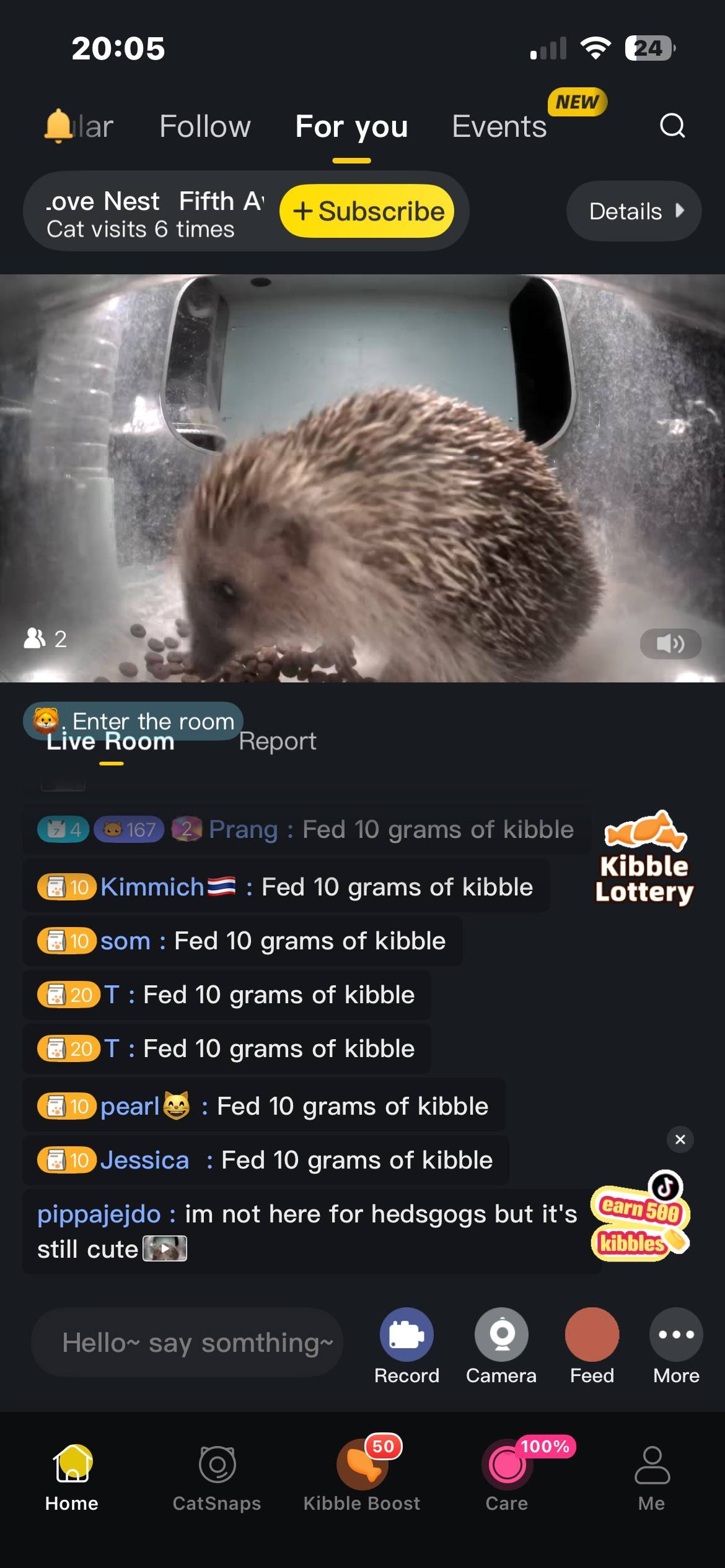
Task: Mute the live stream sound
Action: pos(670,644)
